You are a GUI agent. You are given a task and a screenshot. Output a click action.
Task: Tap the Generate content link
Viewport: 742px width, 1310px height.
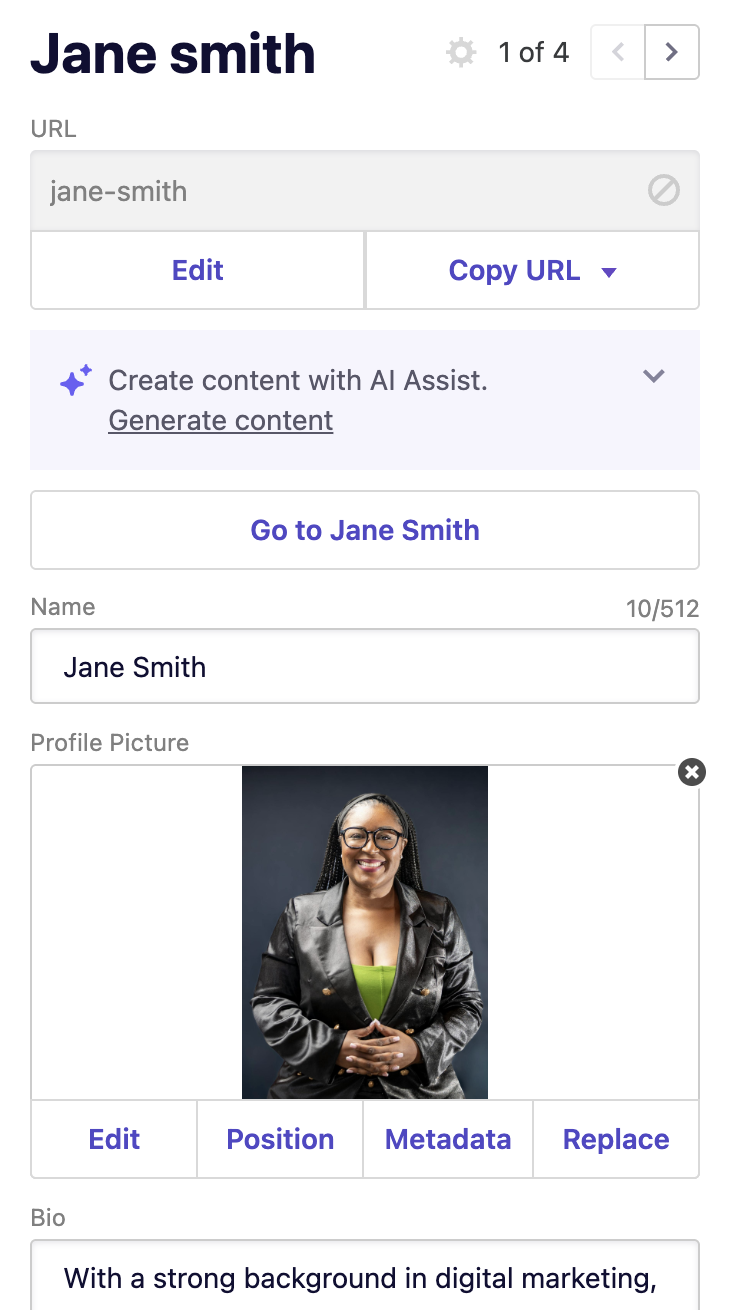tap(221, 421)
